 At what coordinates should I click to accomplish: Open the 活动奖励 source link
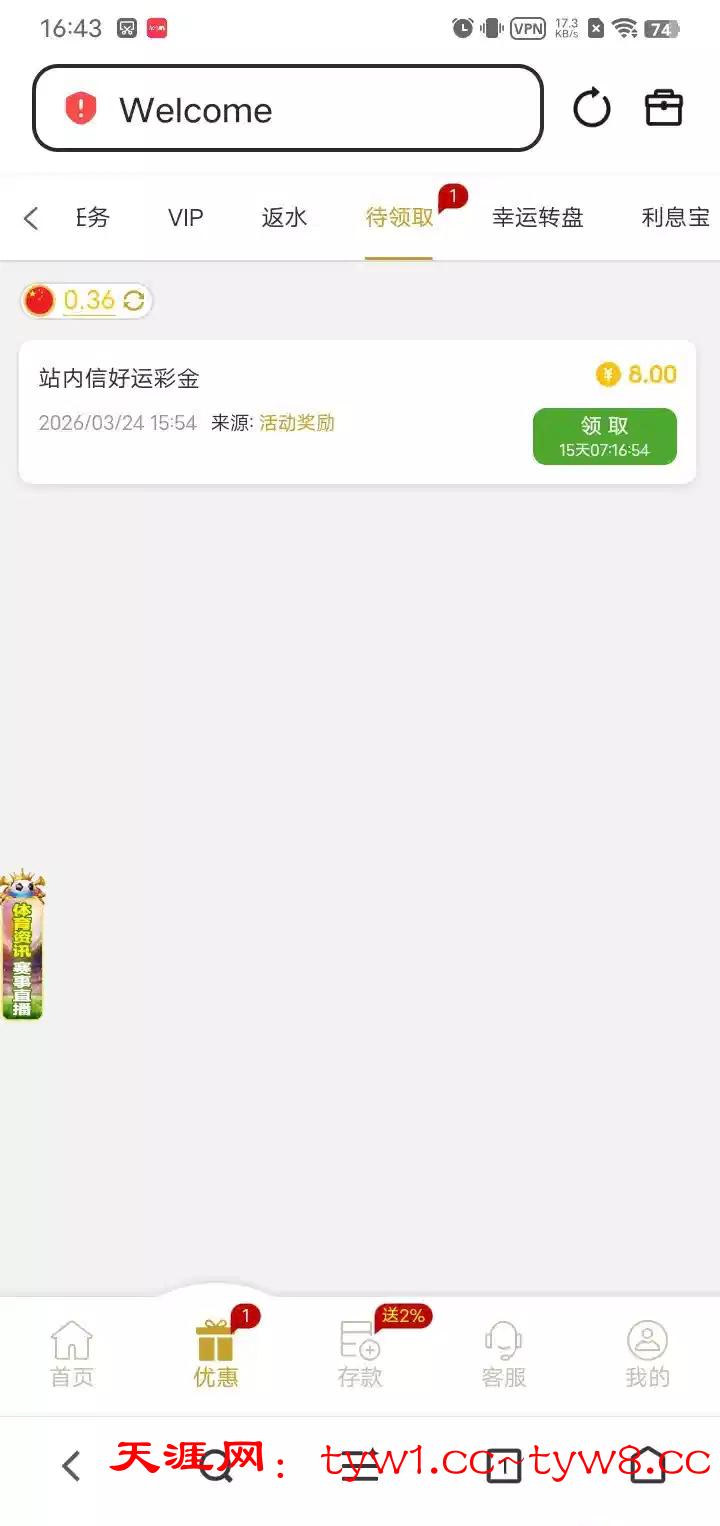point(296,423)
